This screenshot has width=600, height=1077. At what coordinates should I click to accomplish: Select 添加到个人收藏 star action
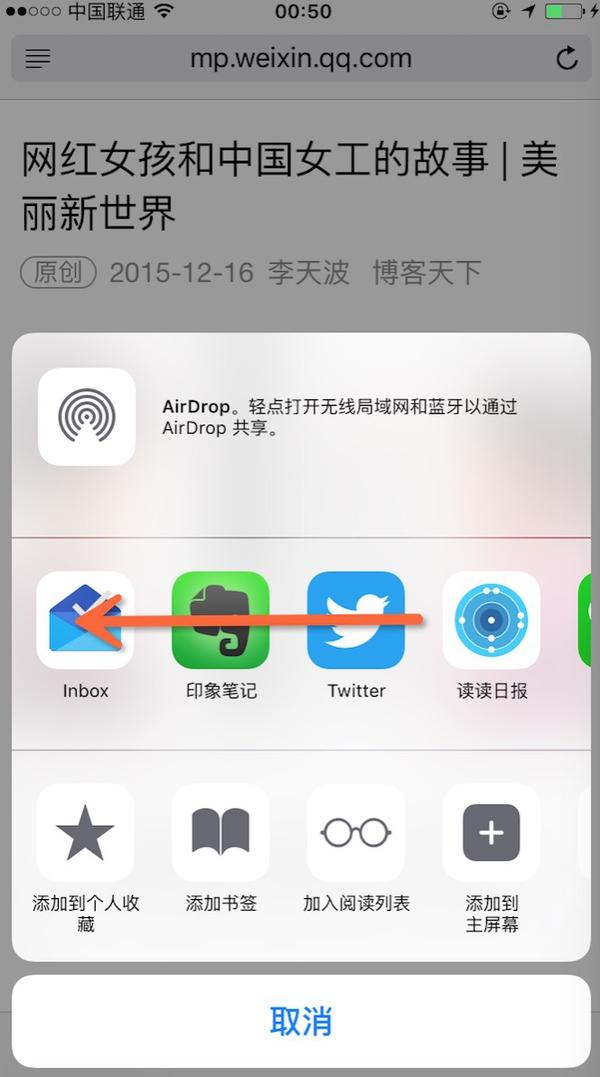coord(85,832)
